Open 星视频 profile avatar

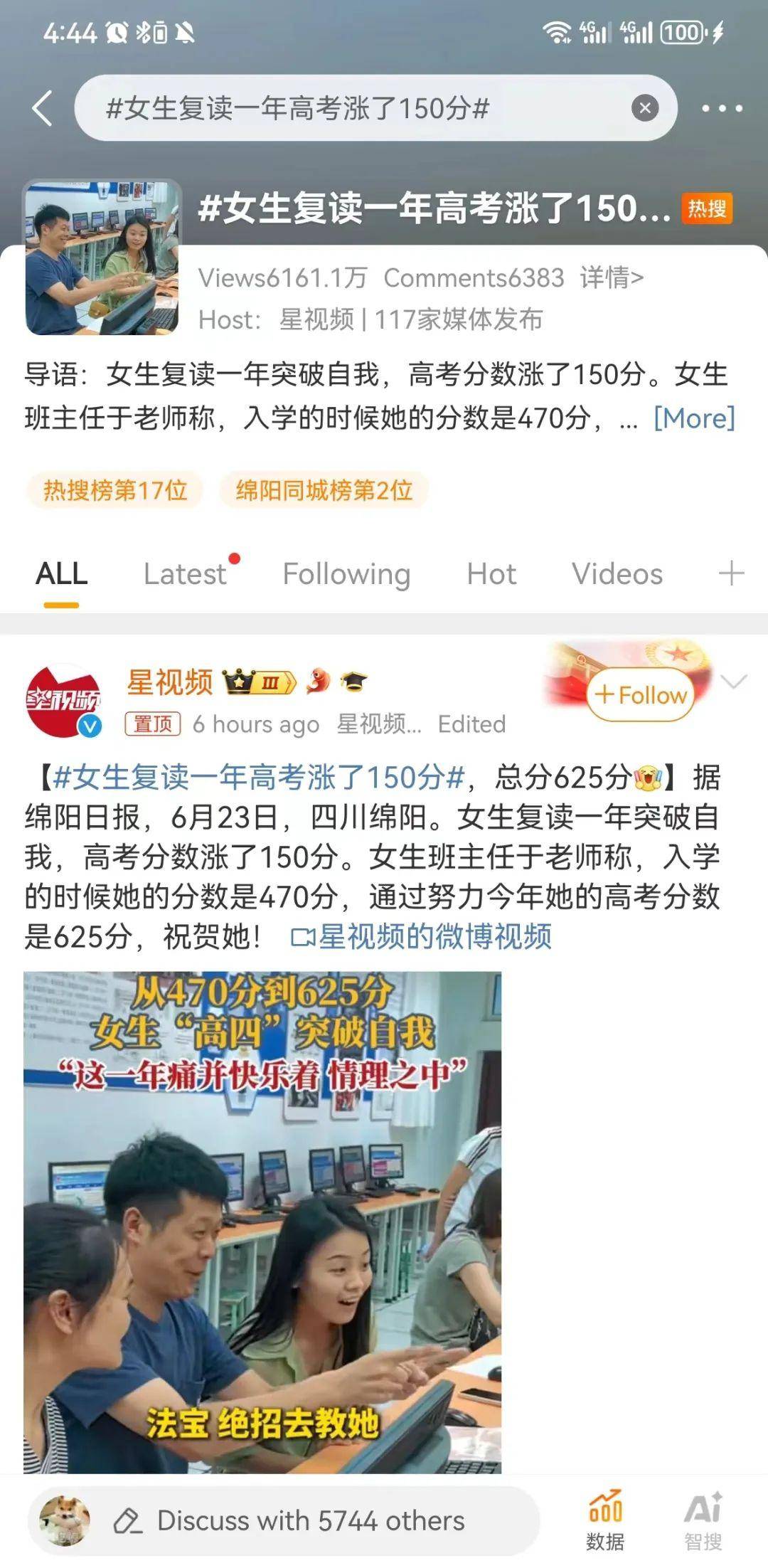[63, 701]
